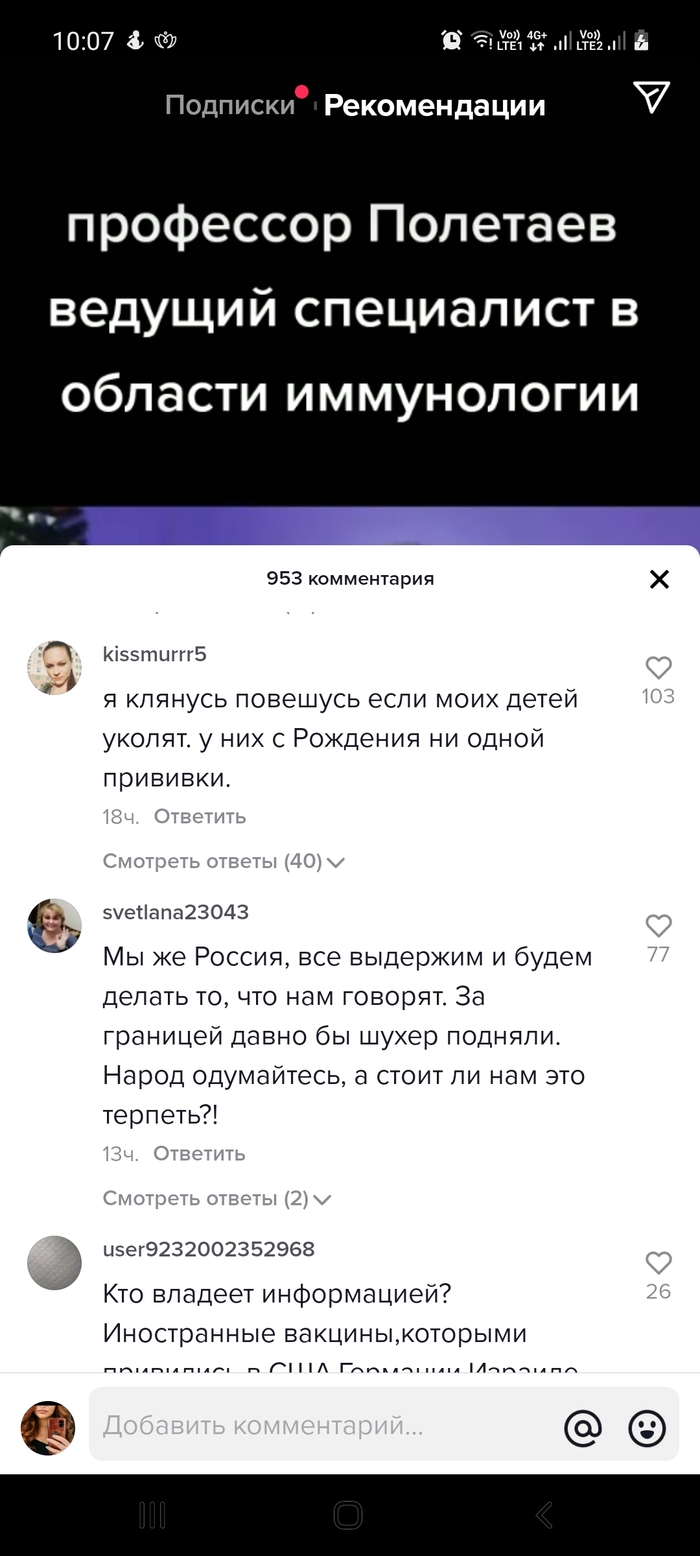Switch to the Подписки tab
This screenshot has height=1556, width=700.
pyautogui.click(x=230, y=105)
